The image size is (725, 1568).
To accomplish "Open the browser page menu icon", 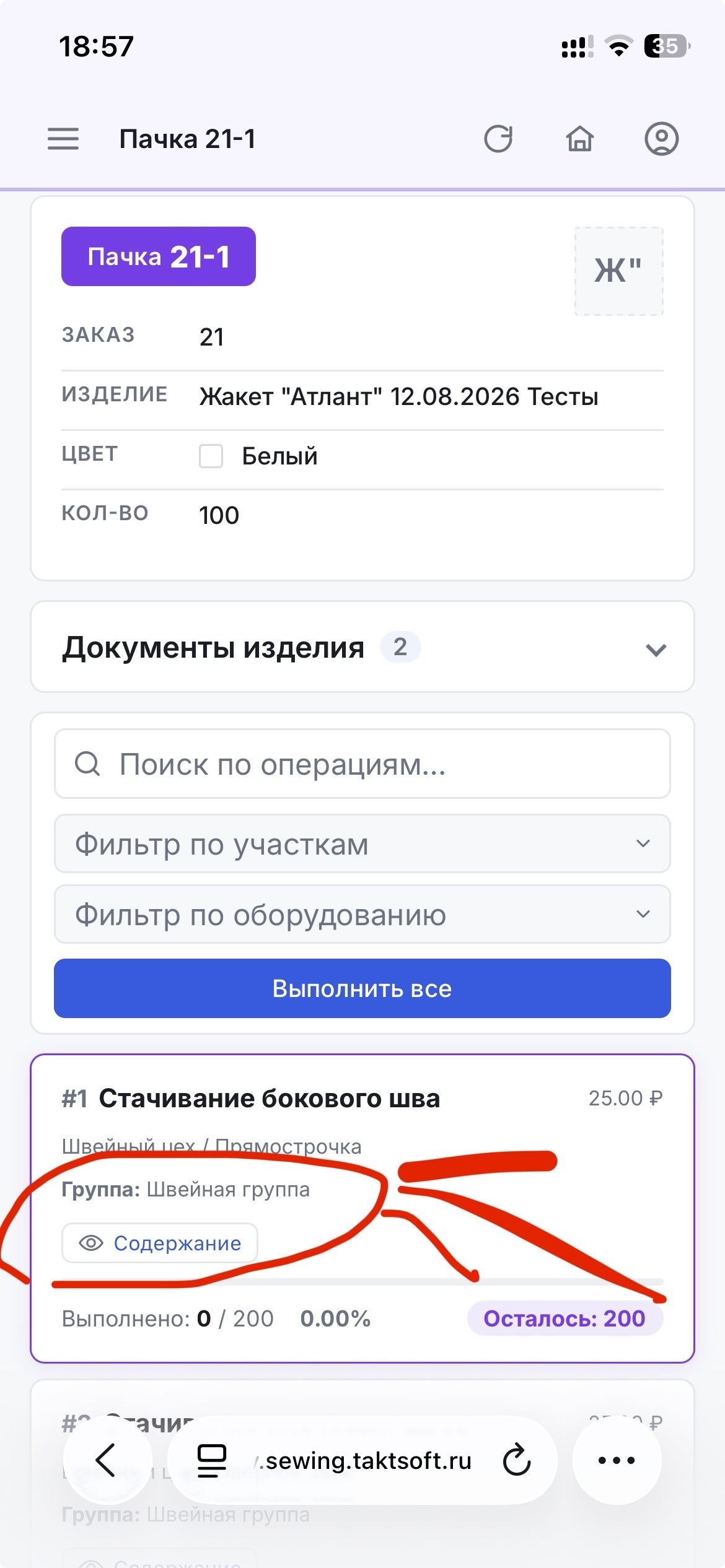I will pyautogui.click(x=212, y=1460).
